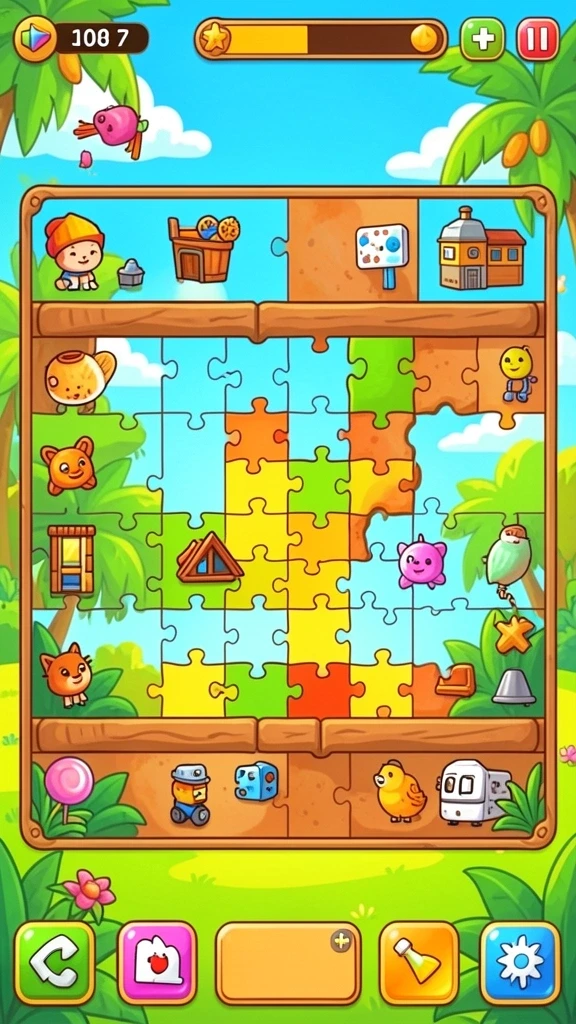The width and height of the screenshot is (576, 1024).
Task: Select the blue cube piece in tray
Action: tap(256, 780)
